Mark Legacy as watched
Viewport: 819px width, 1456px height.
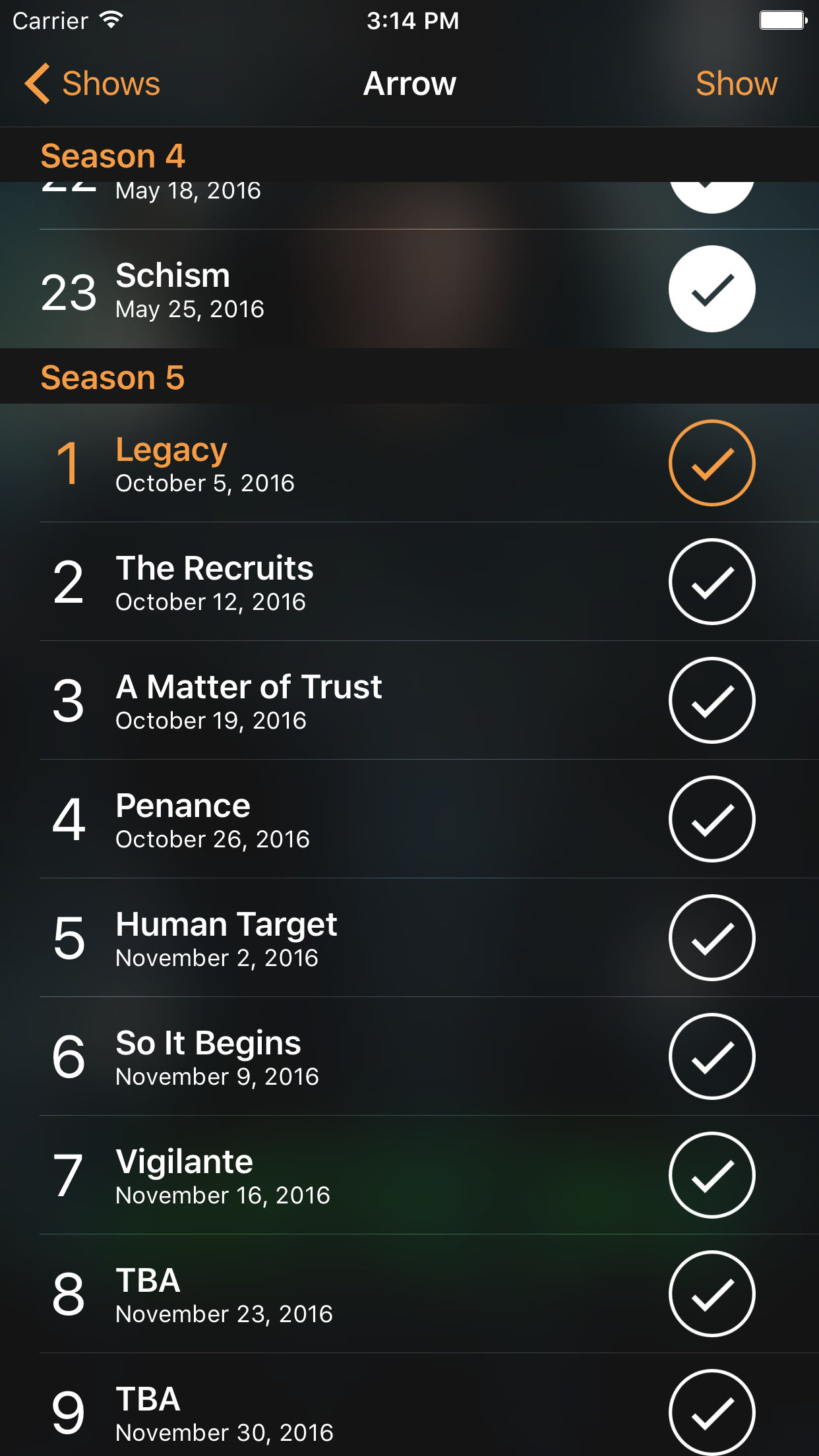point(712,463)
